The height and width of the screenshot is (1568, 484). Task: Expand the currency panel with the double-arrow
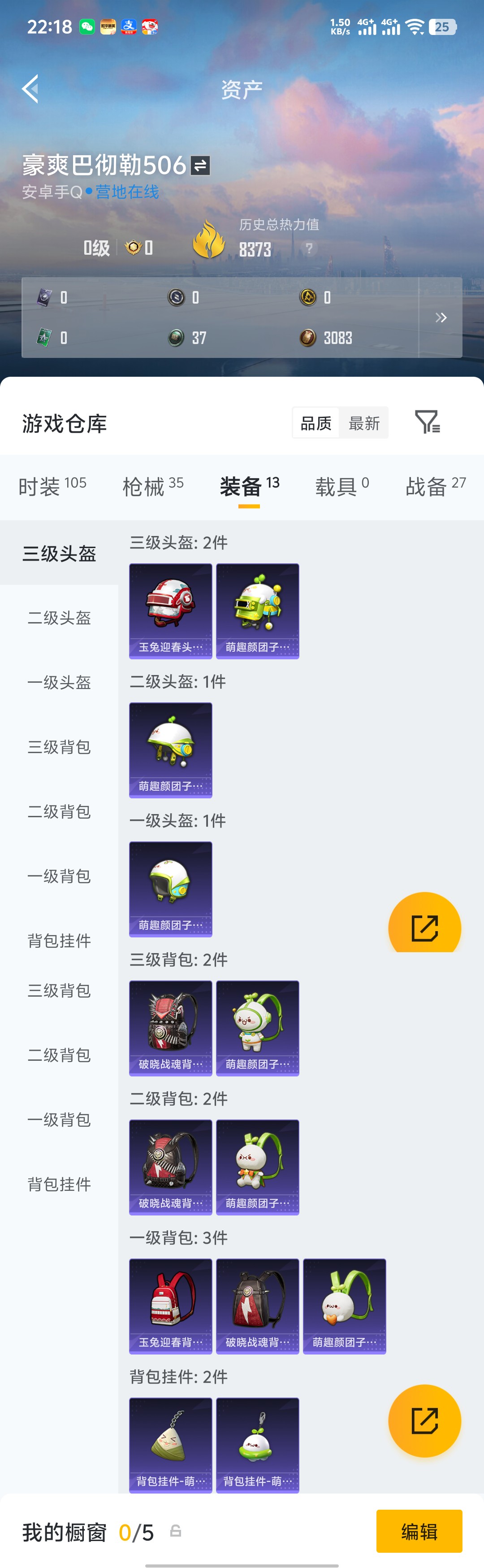pos(441,317)
